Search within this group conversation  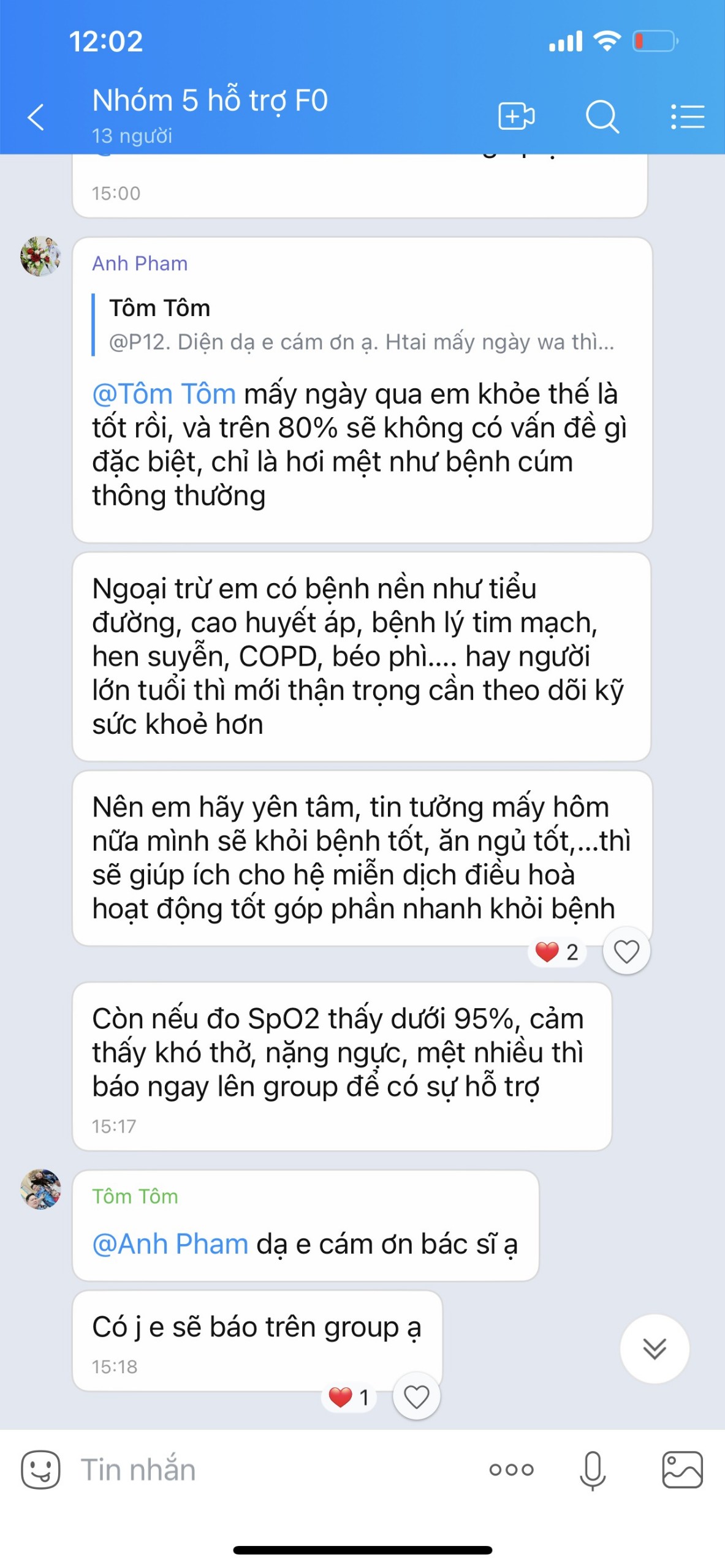click(x=602, y=116)
